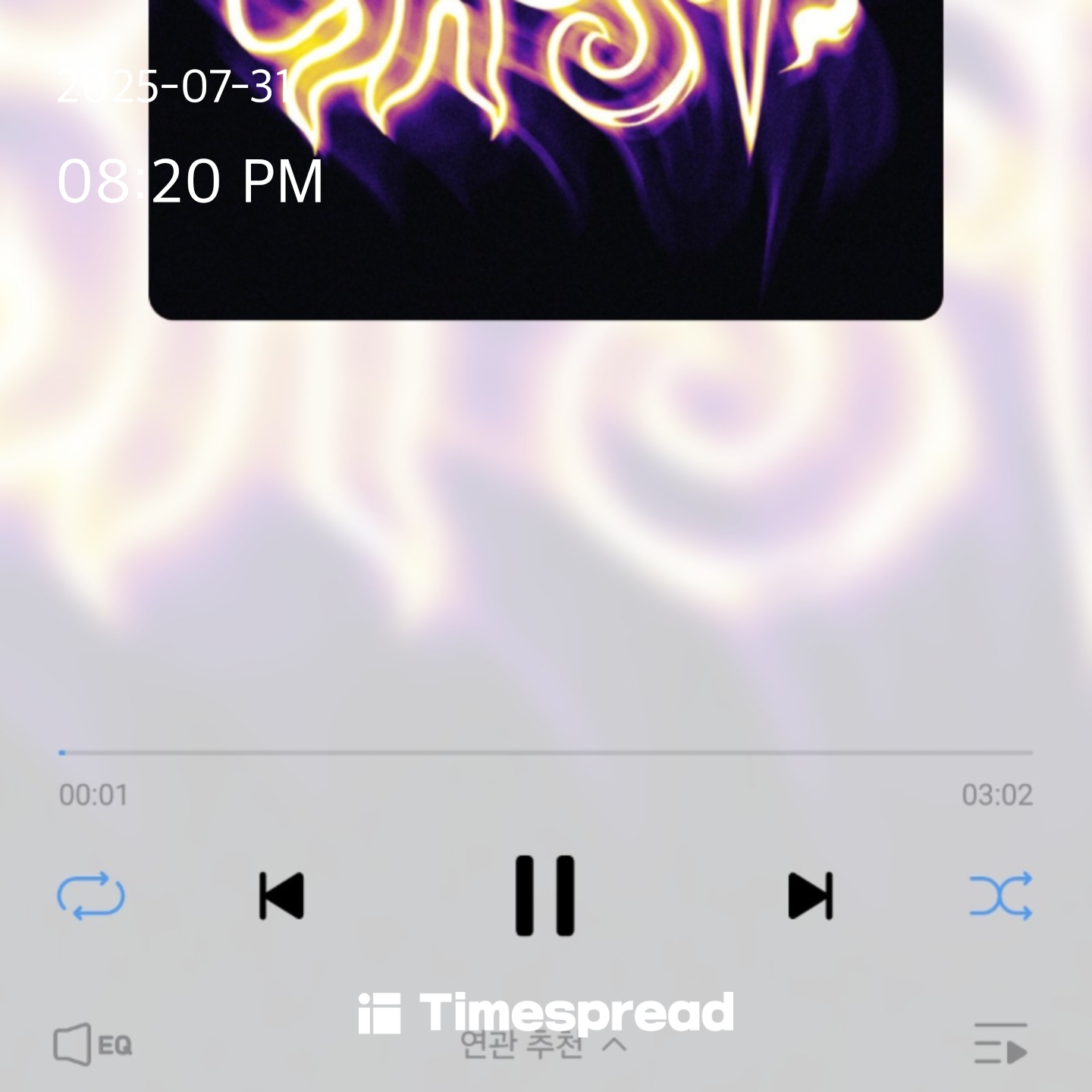This screenshot has height=1092, width=1092.
Task: Skip to the next track
Action: pyautogui.click(x=810, y=896)
